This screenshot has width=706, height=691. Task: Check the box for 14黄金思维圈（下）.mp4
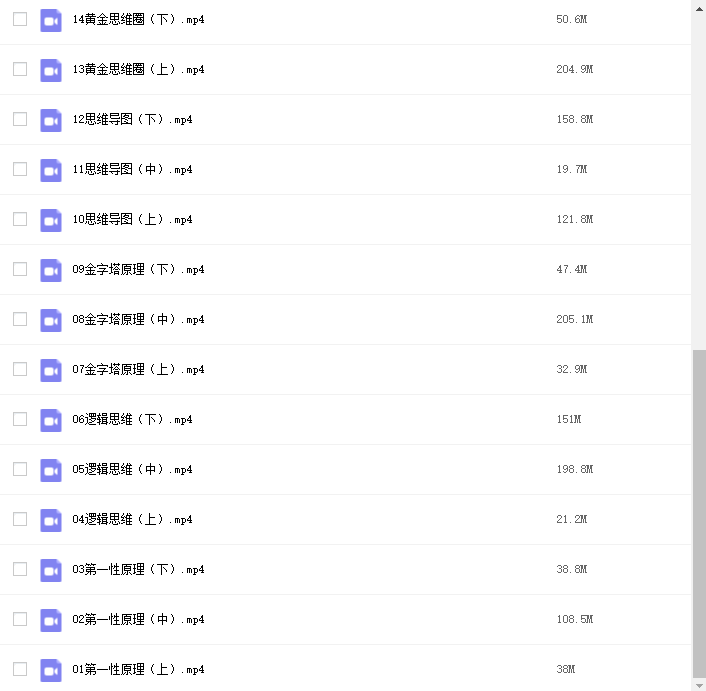20,19
